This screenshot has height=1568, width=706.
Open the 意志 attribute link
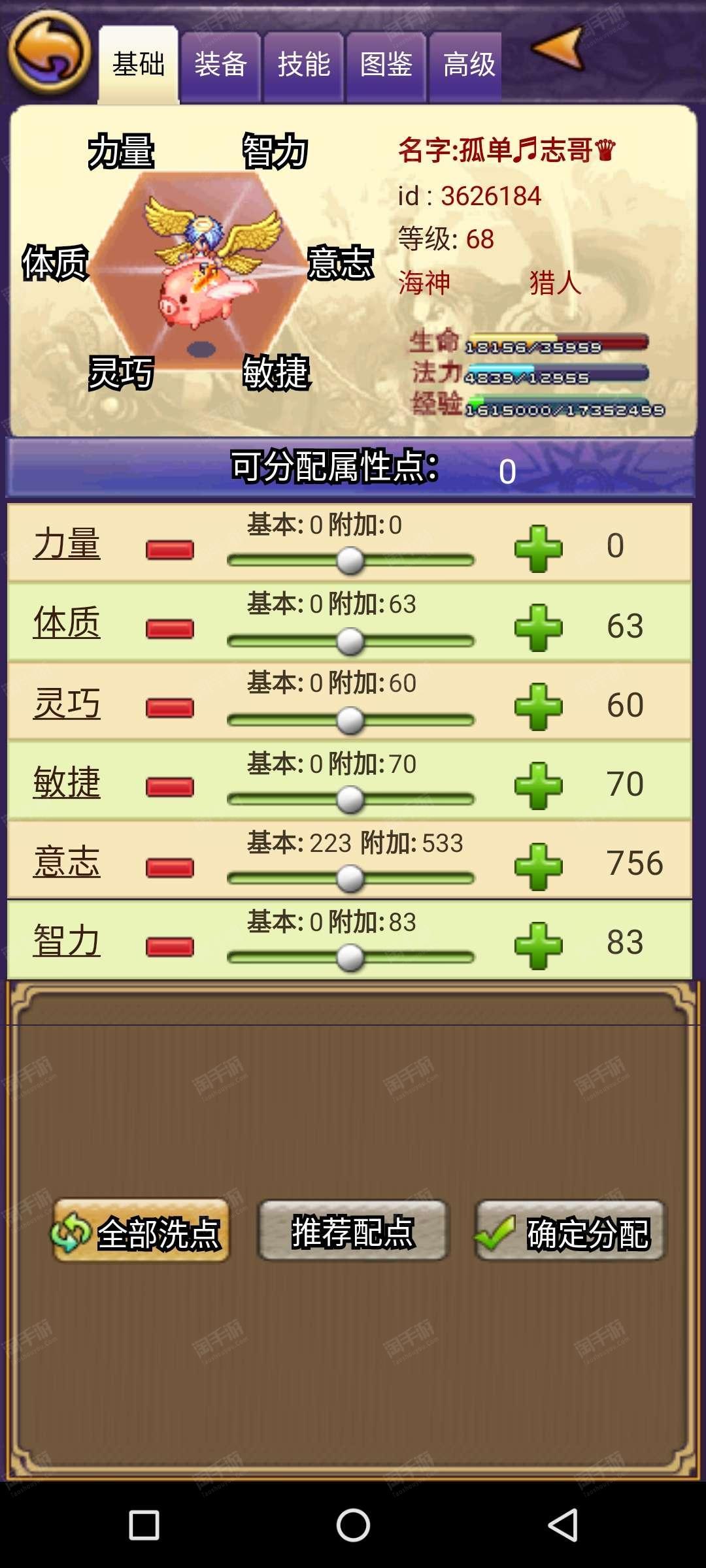67,862
